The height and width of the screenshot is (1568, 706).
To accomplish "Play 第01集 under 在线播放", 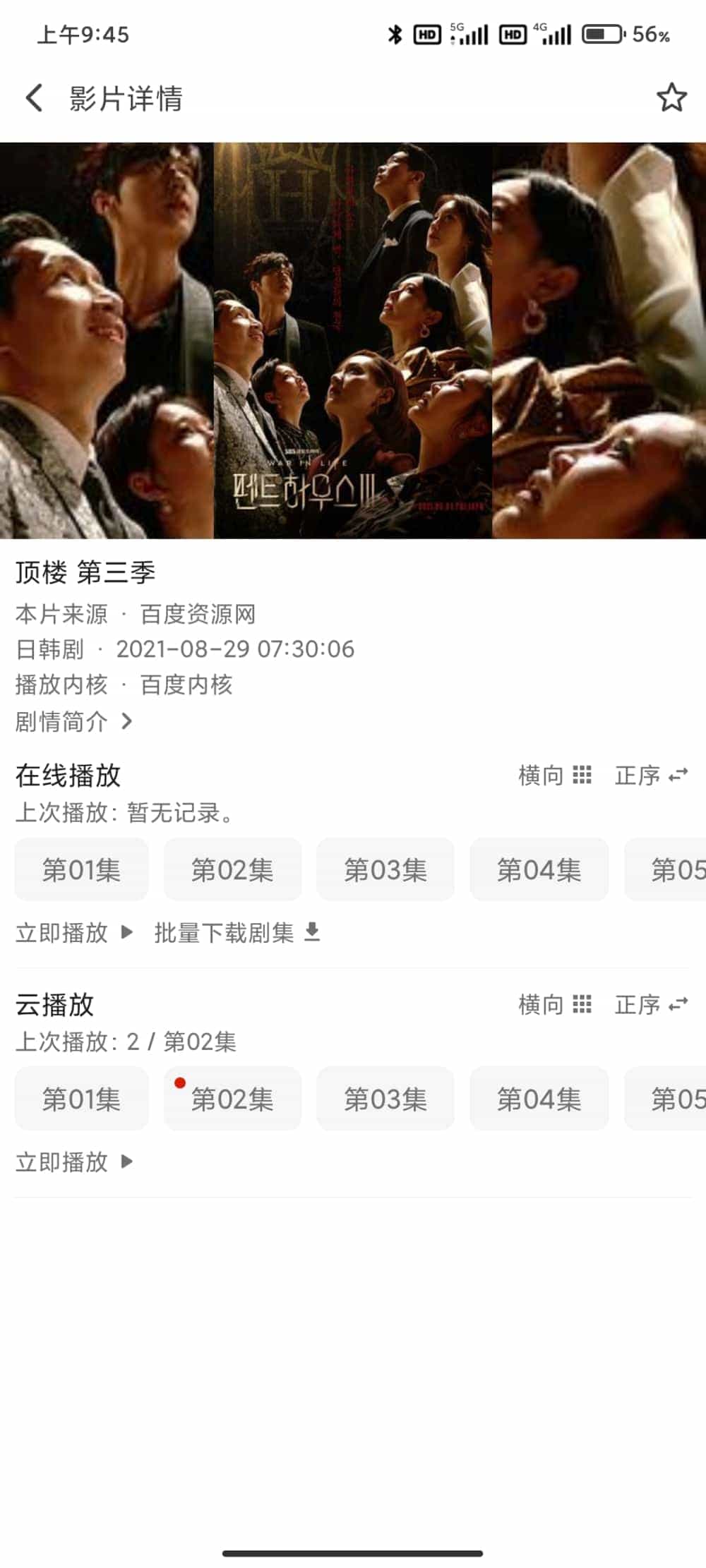I will (x=82, y=869).
